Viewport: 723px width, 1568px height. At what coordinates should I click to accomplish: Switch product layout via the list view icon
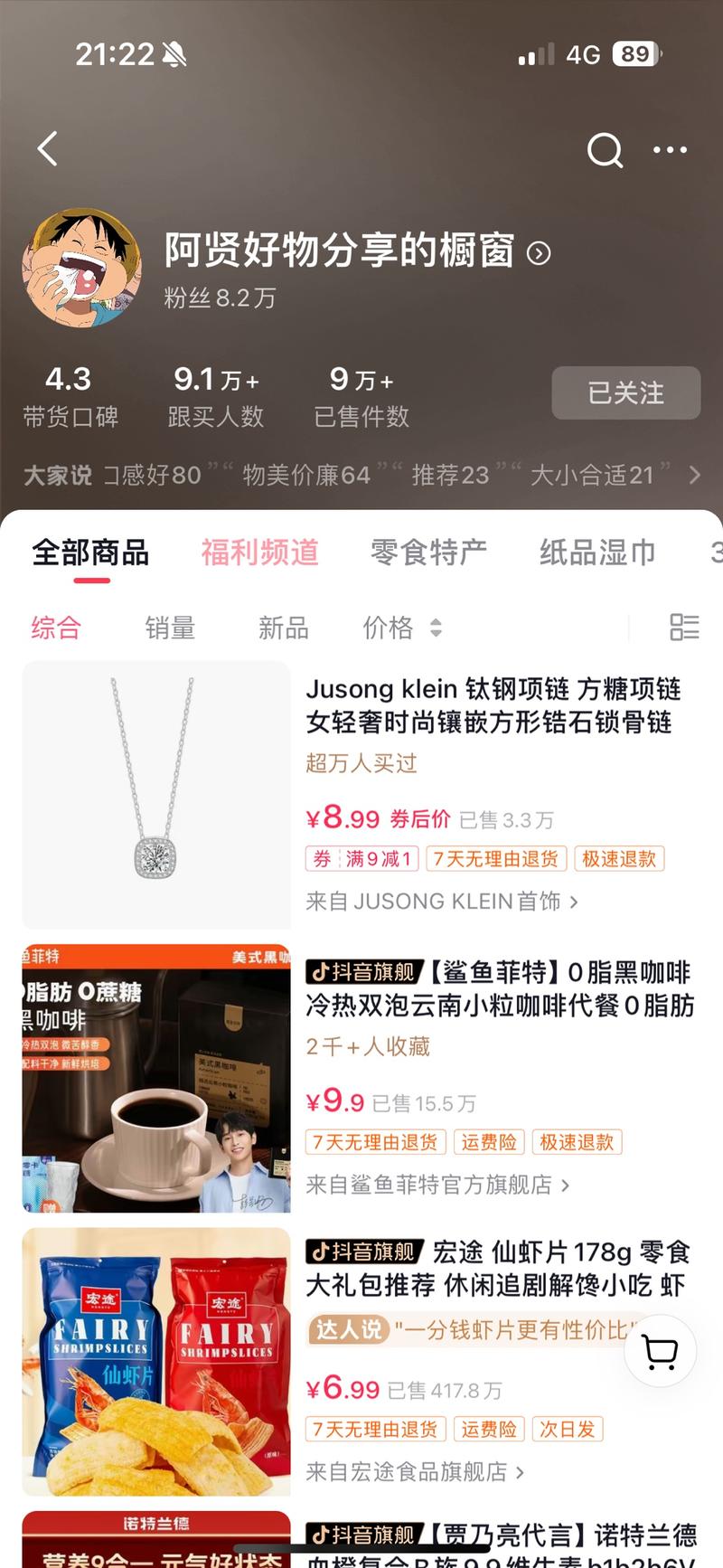[684, 628]
